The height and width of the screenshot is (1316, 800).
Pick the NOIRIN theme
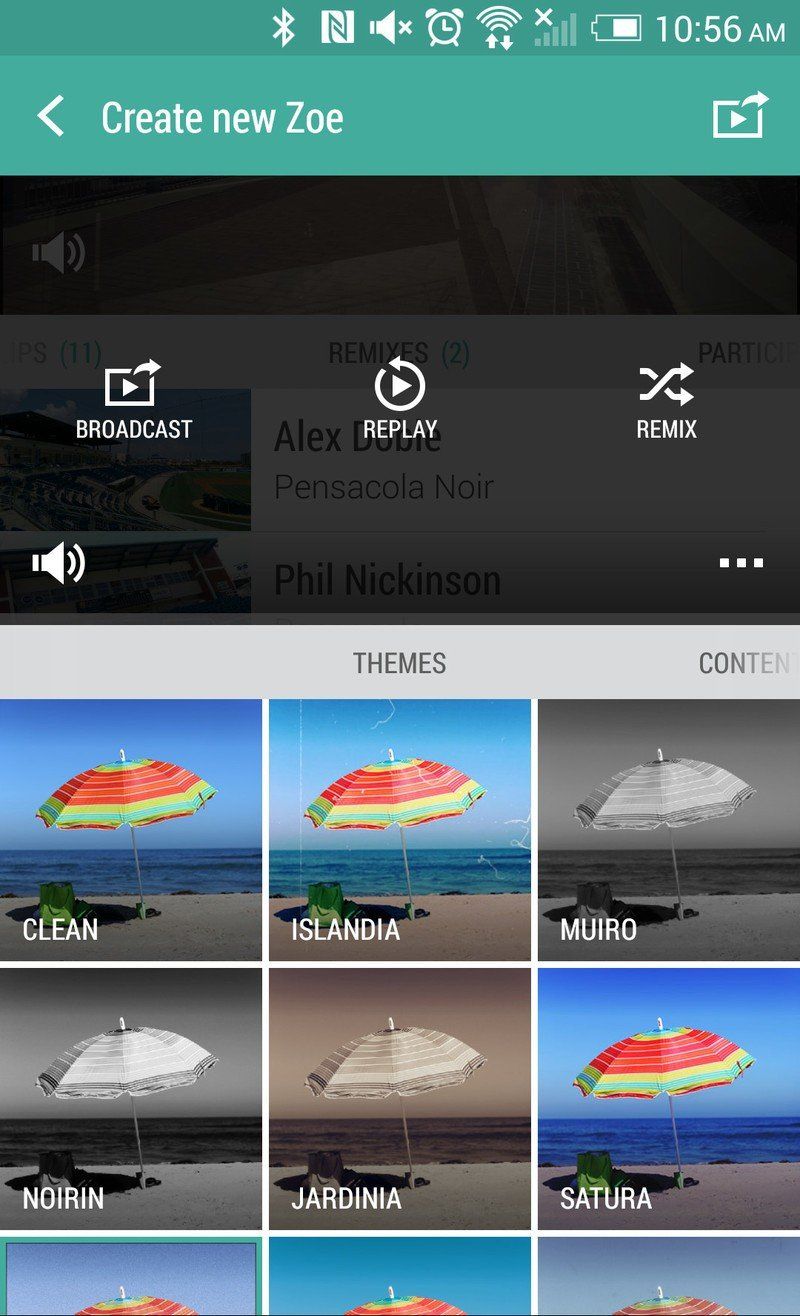click(131, 1098)
